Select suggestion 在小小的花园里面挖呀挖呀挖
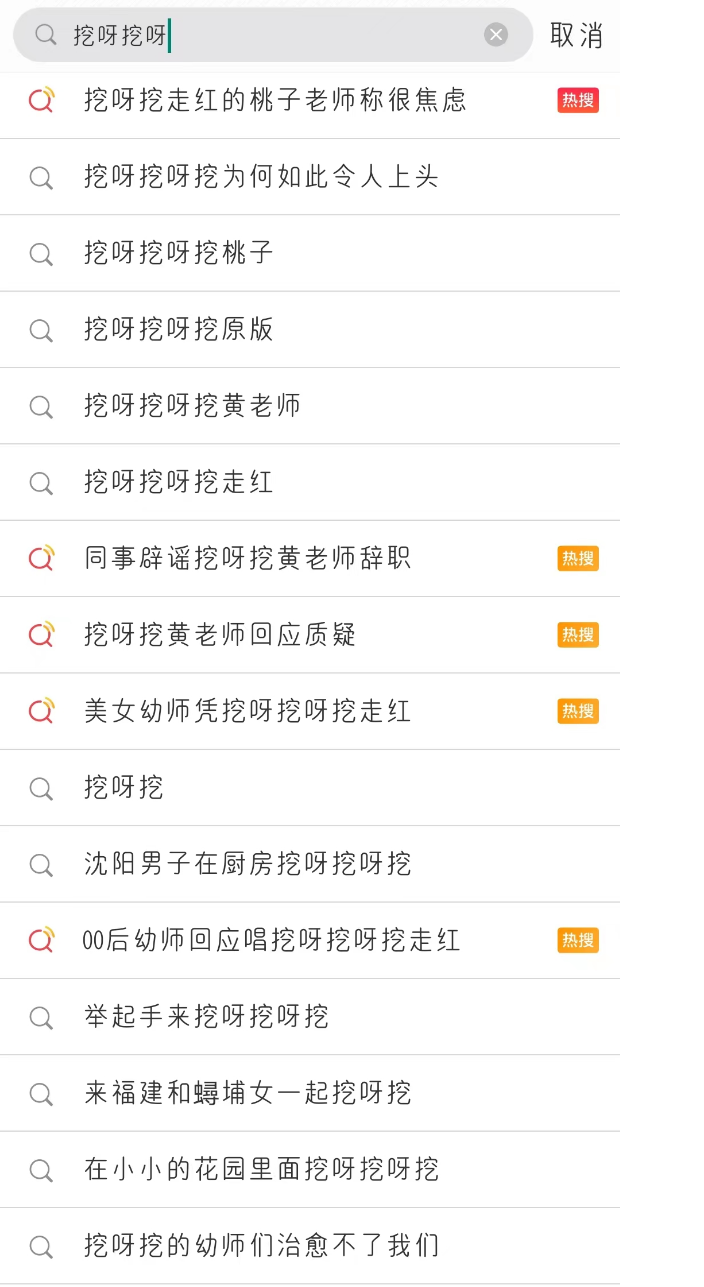Image resolution: width=704 pixels, height=1287 pixels. point(261,1169)
